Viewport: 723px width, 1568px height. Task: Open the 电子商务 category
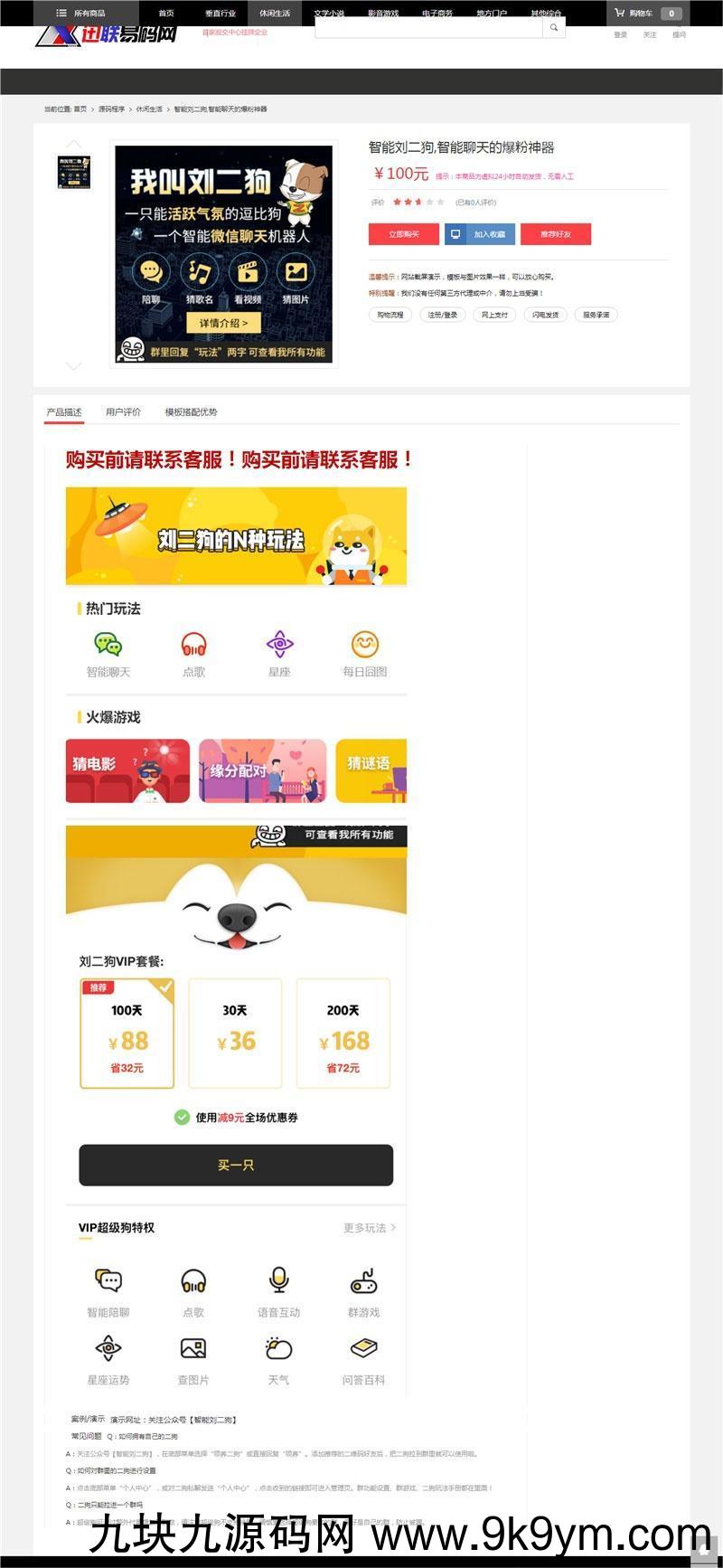[437, 14]
